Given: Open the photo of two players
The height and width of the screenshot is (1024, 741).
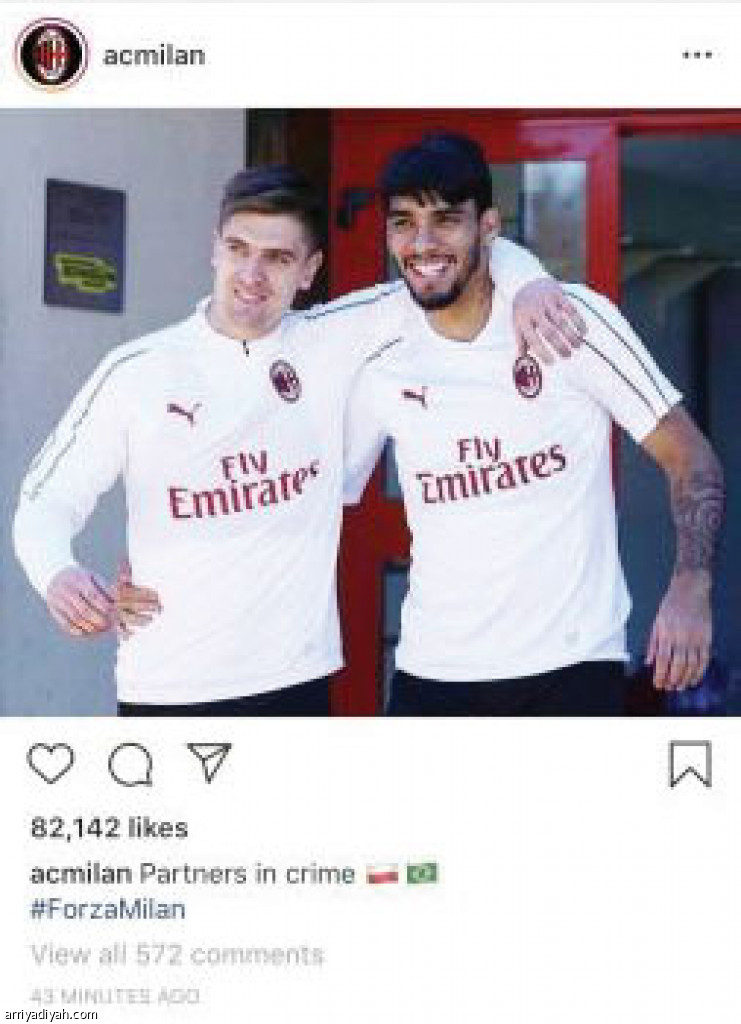Looking at the screenshot, I should pyautogui.click(x=370, y=412).
